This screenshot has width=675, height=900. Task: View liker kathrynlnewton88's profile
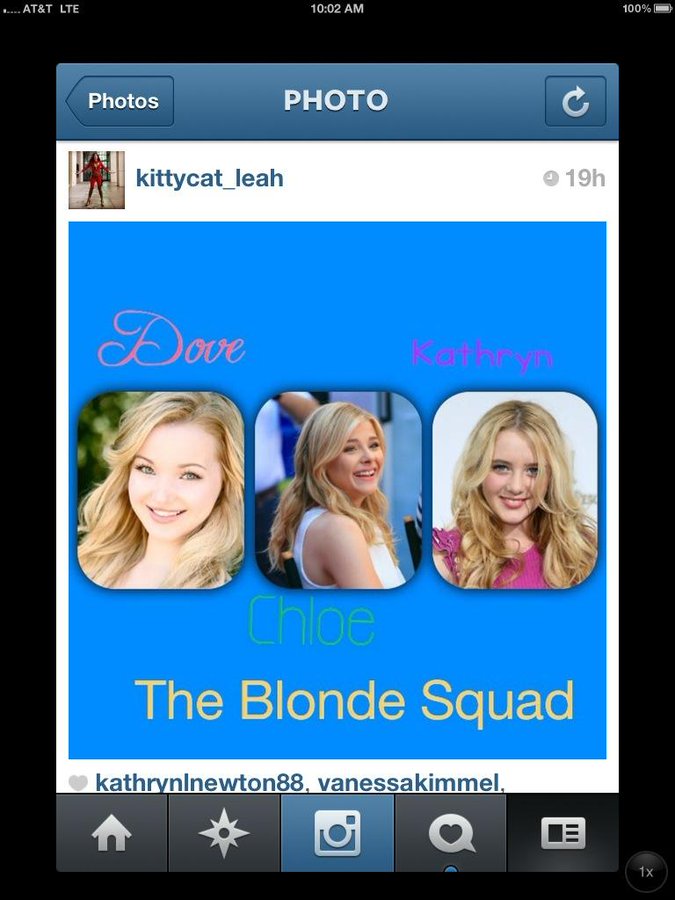click(199, 783)
